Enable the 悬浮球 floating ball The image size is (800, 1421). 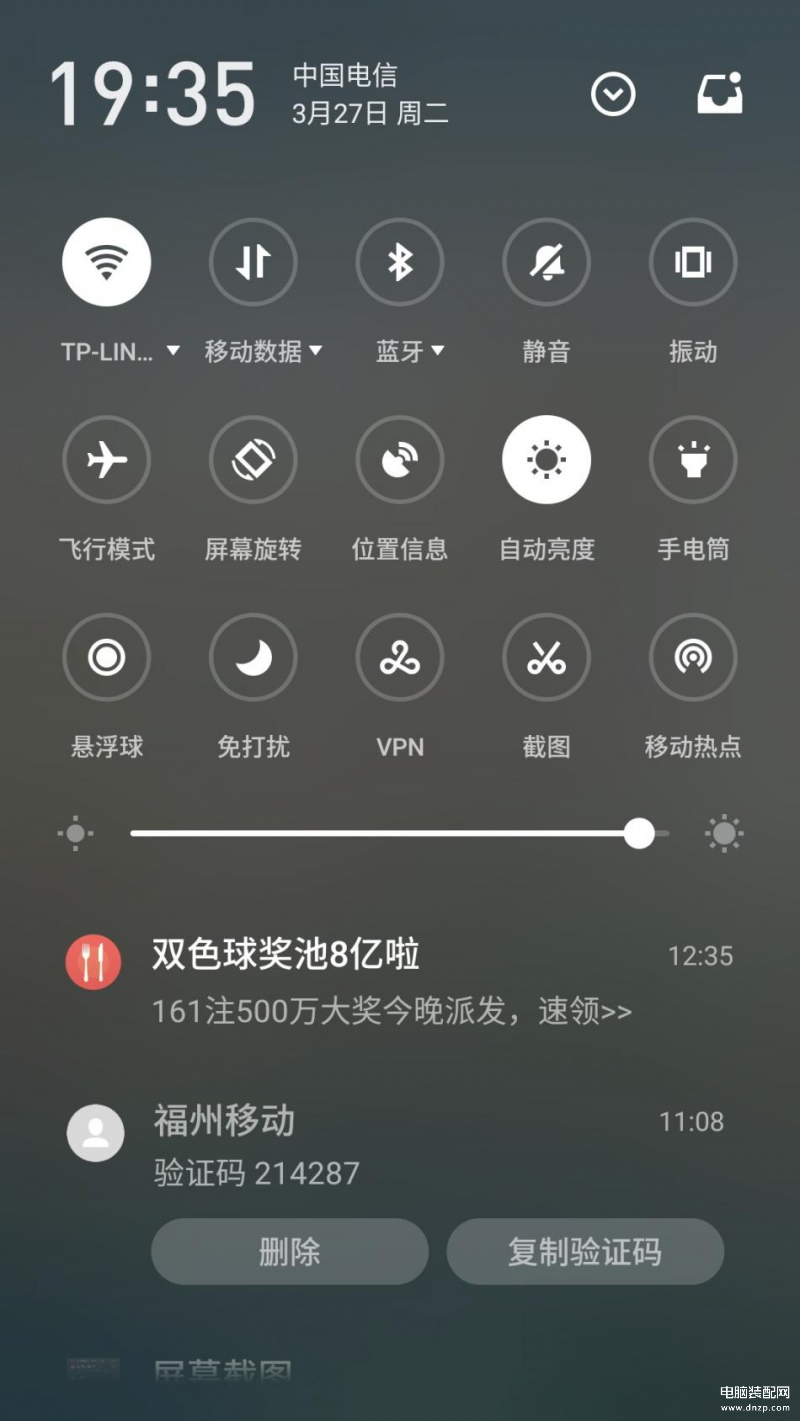(107, 657)
